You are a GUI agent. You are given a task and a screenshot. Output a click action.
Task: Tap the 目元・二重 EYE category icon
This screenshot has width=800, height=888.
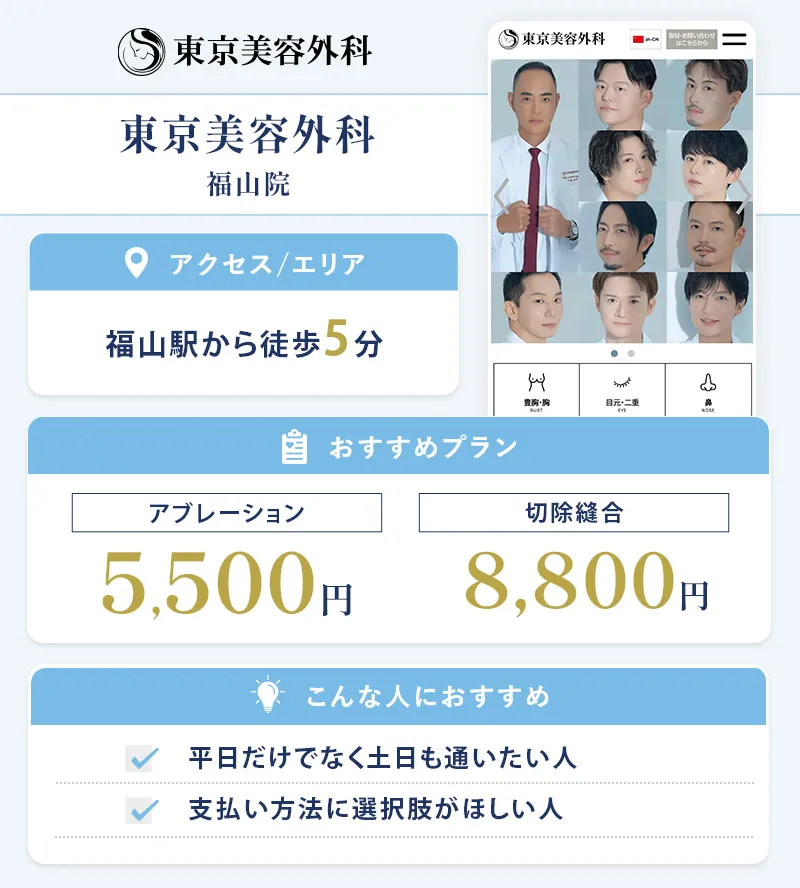(622, 385)
